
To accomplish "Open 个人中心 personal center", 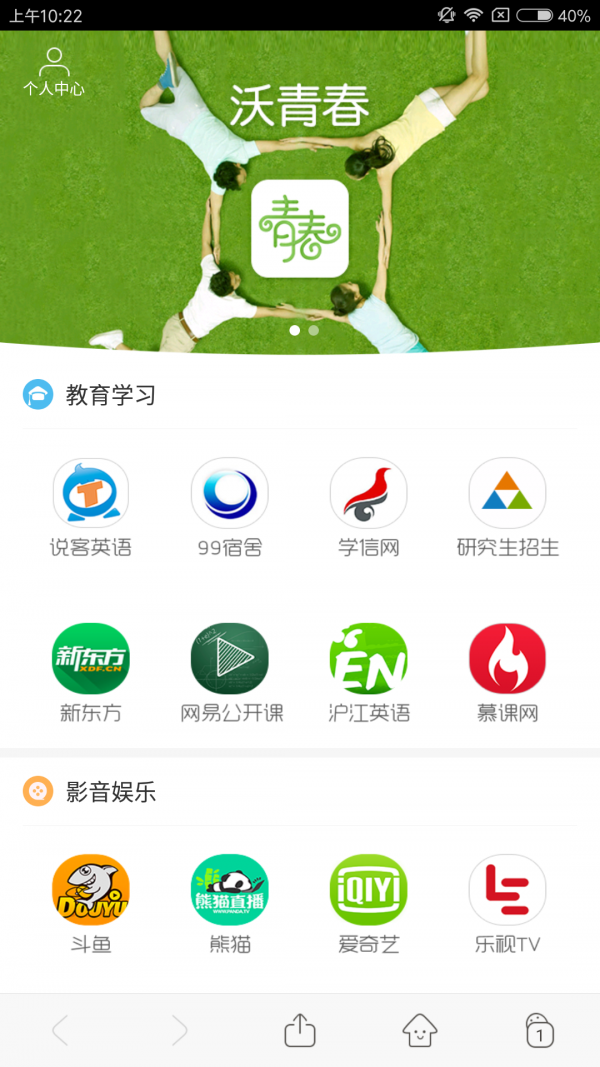I will pos(54,70).
